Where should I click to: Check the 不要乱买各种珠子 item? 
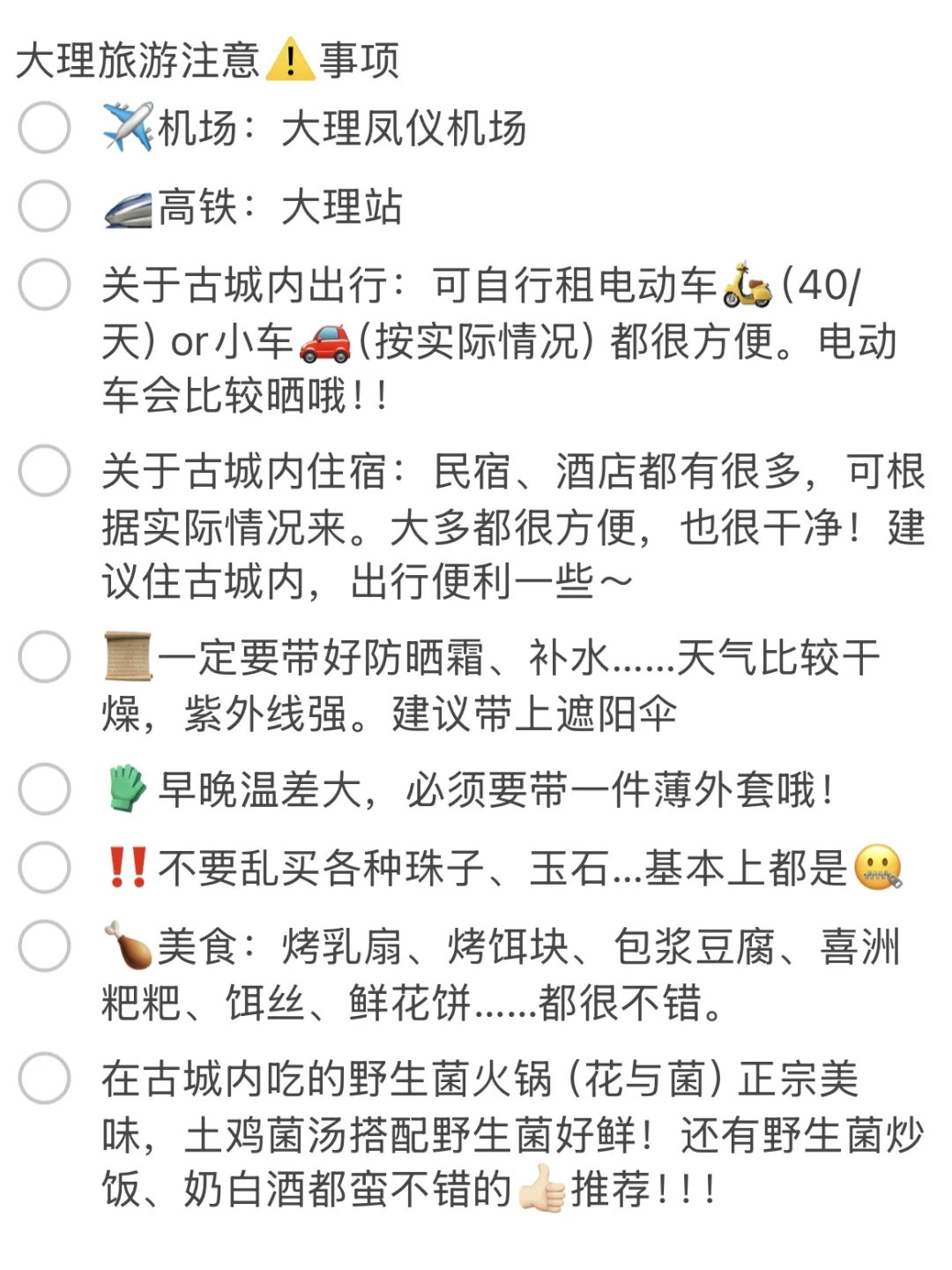tap(44, 867)
